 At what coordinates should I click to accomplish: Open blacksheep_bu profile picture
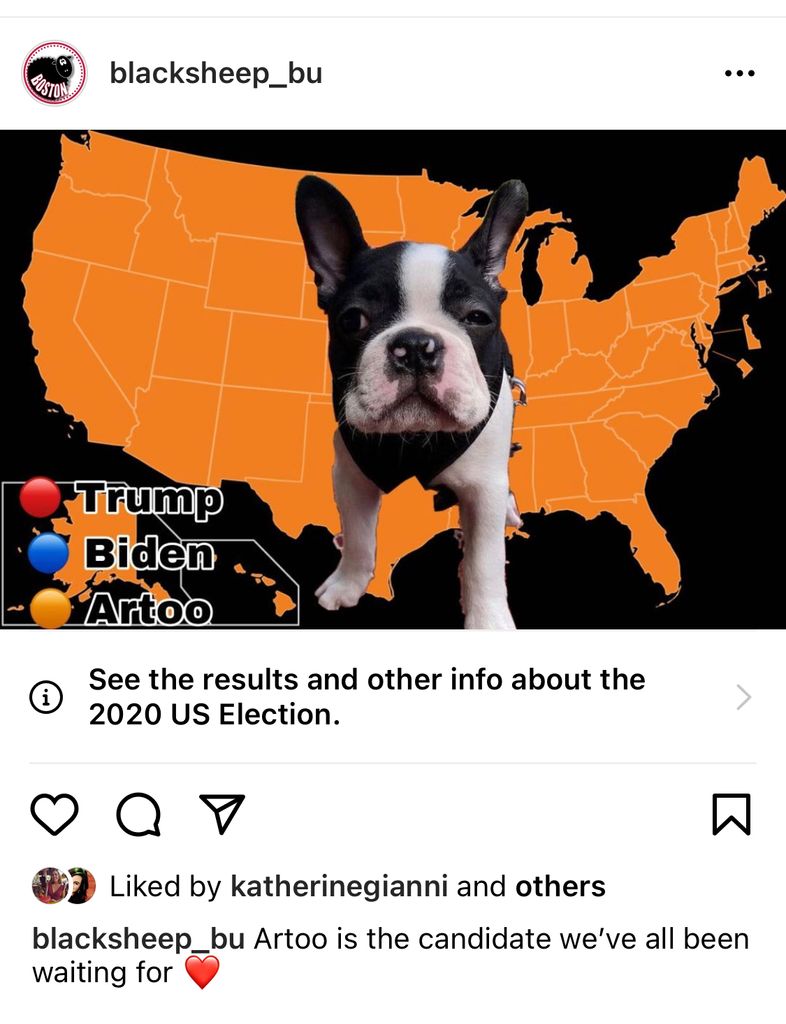point(54,73)
